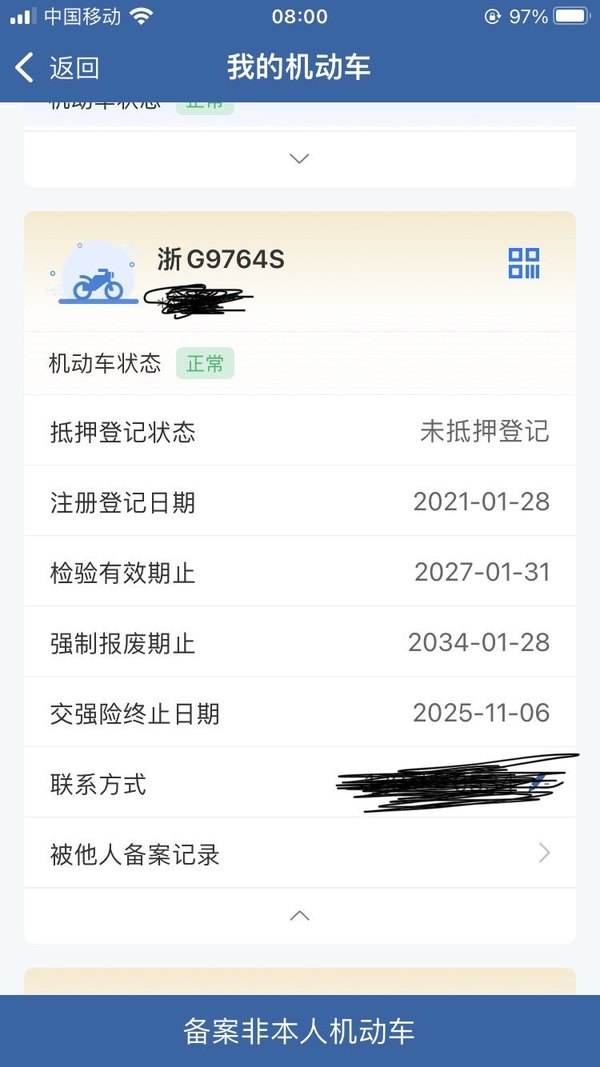This screenshot has width=600, height=1067.
Task: Go back using the 返回 button
Action: point(58,68)
